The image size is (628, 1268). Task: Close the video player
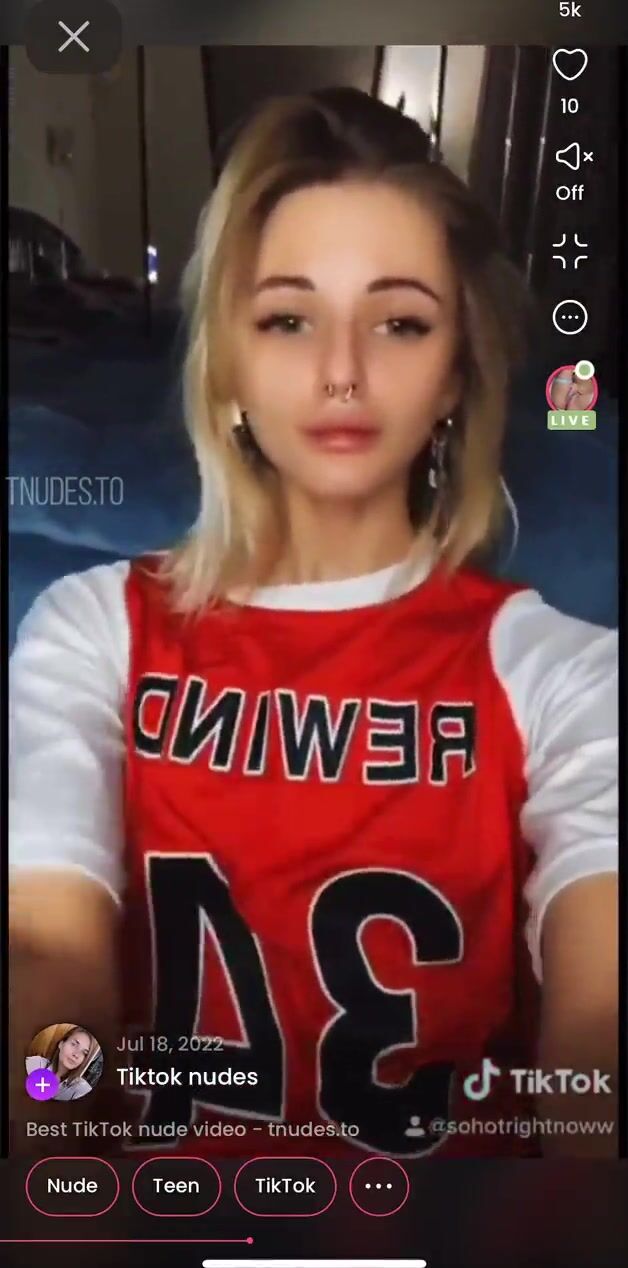[x=73, y=38]
